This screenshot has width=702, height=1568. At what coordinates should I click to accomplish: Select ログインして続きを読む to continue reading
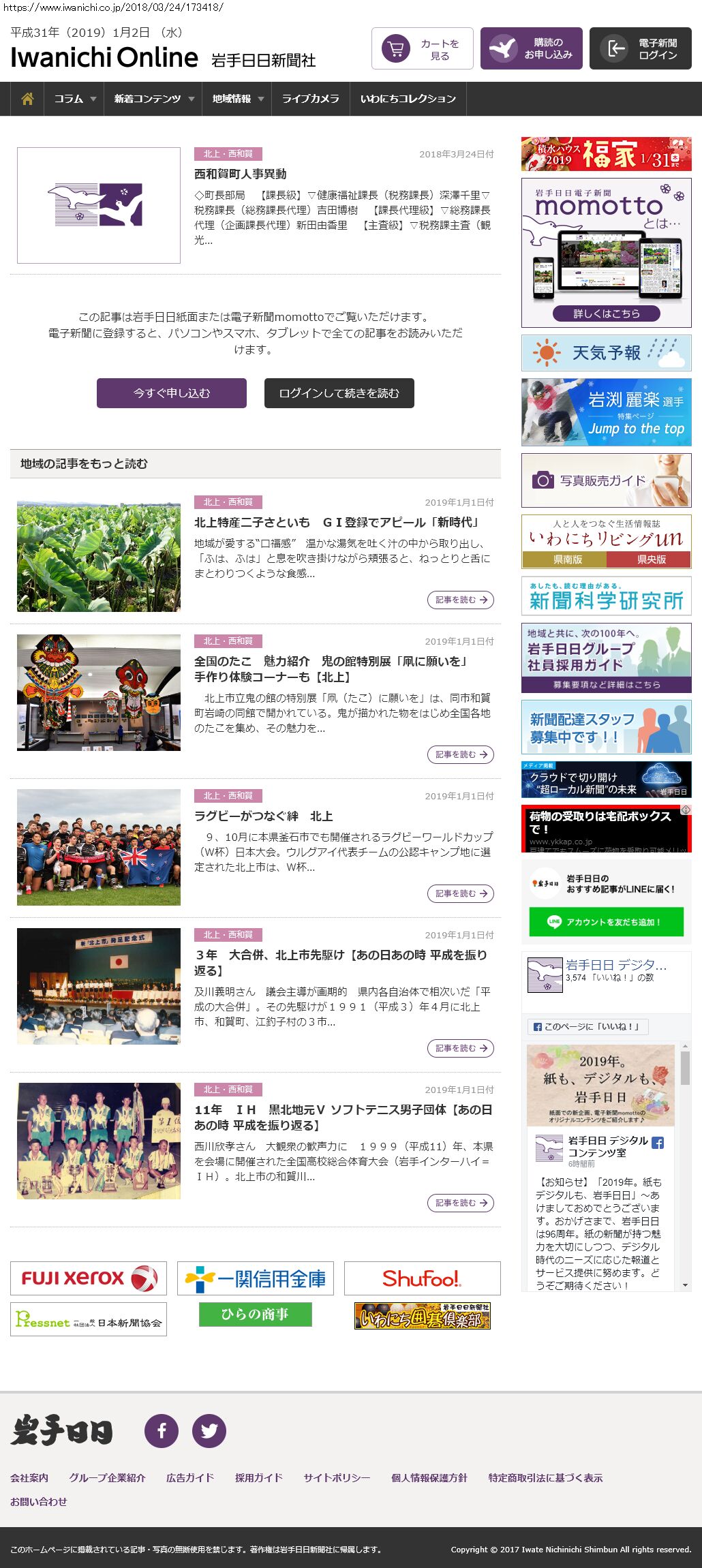[339, 393]
